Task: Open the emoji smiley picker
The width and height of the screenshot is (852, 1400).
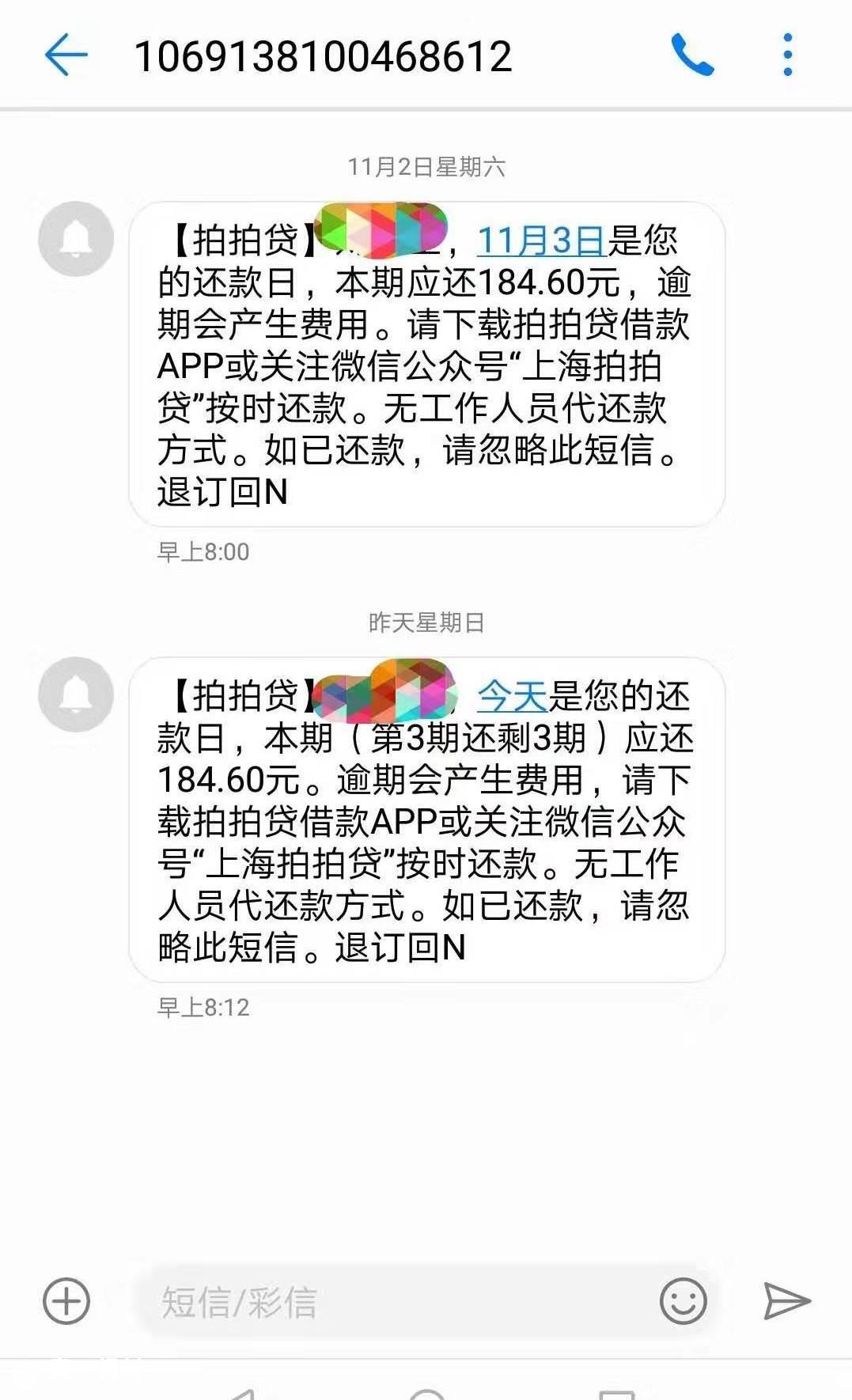Action: tap(683, 1301)
